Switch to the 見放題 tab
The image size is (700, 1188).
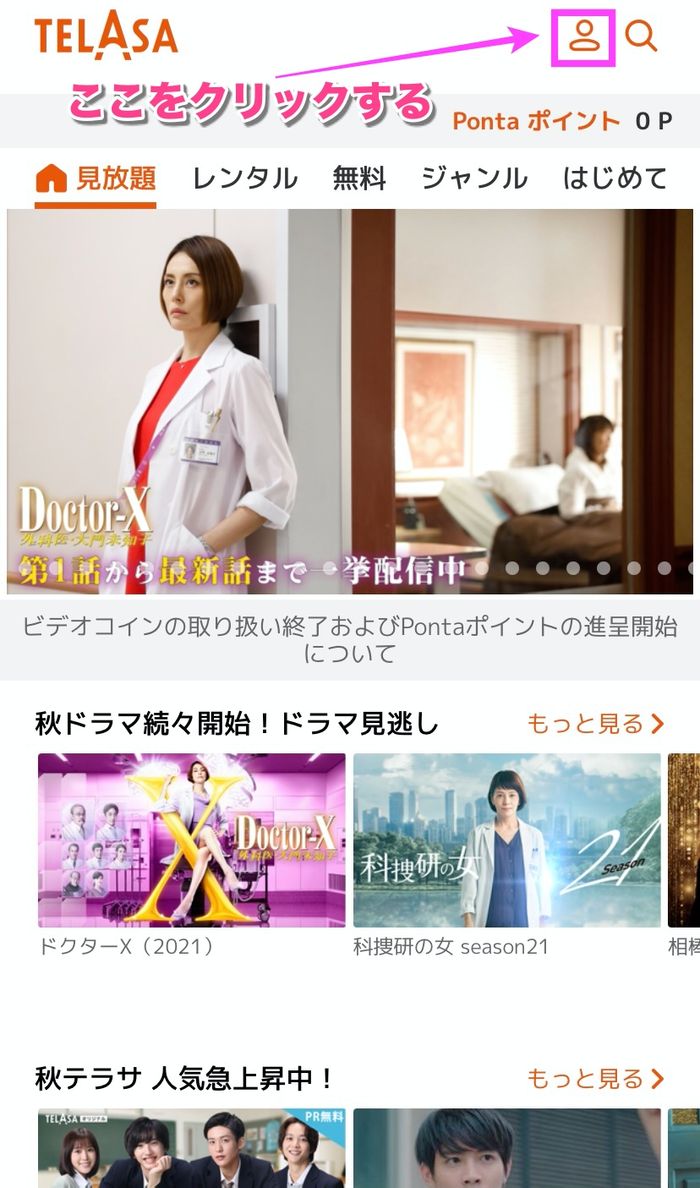[96, 179]
